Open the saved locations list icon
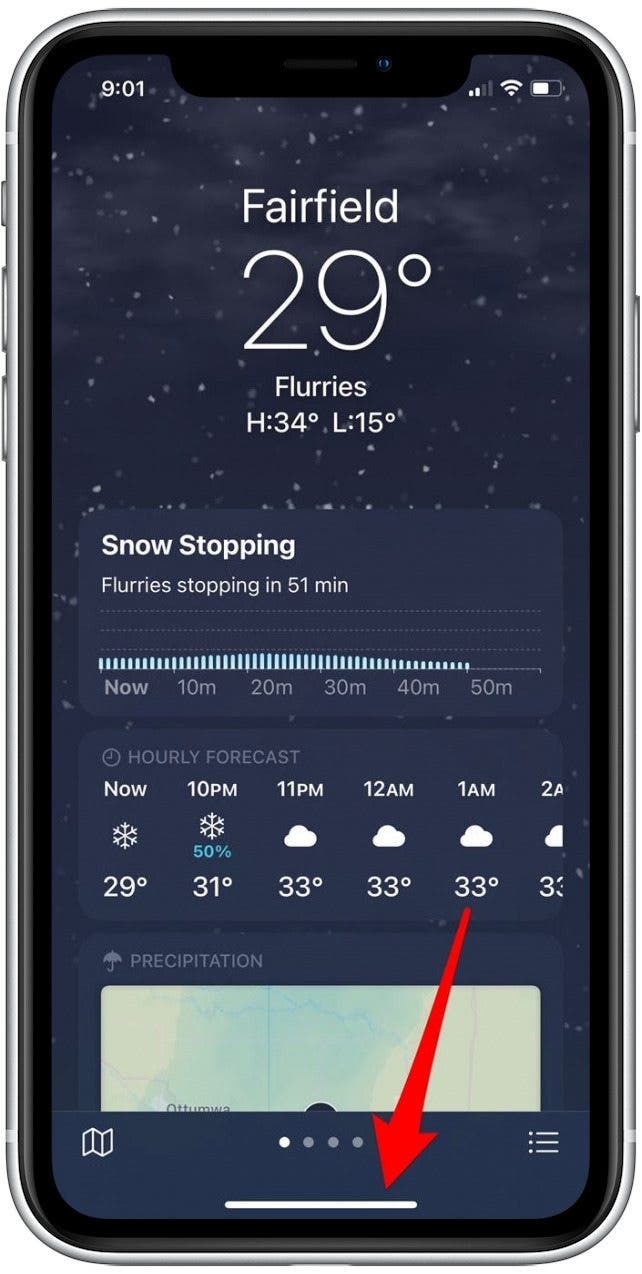642x1274 pixels. click(x=543, y=1142)
